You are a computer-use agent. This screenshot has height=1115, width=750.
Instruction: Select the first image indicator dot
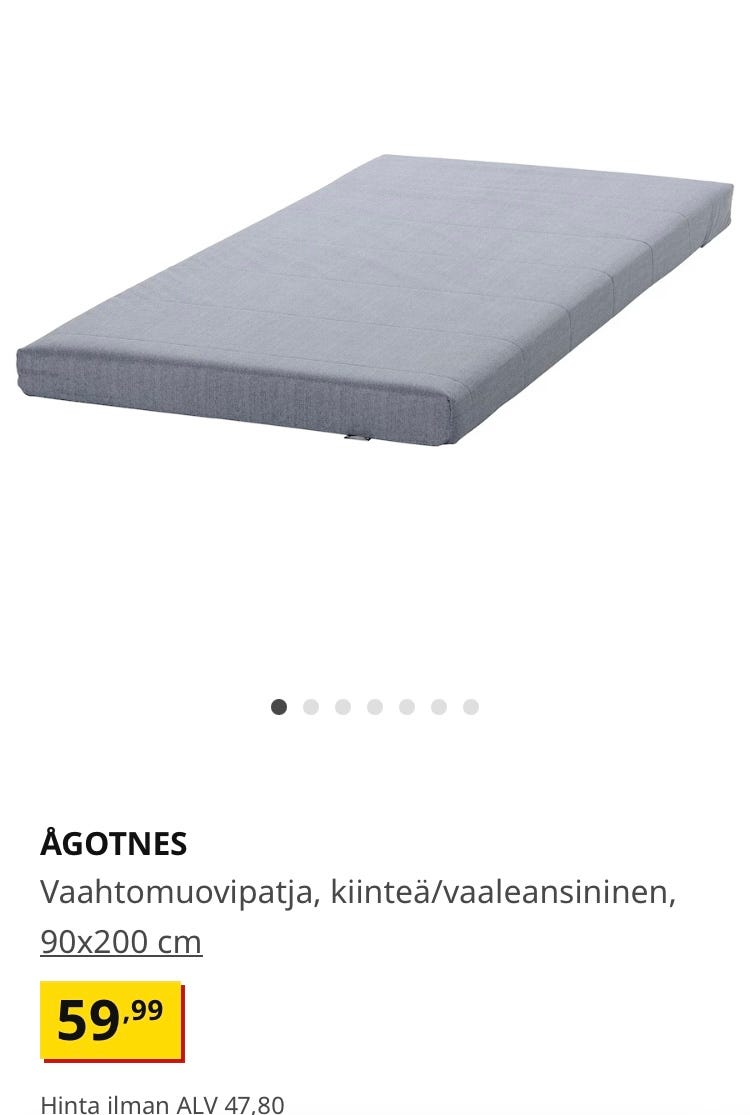pyautogui.click(x=279, y=706)
